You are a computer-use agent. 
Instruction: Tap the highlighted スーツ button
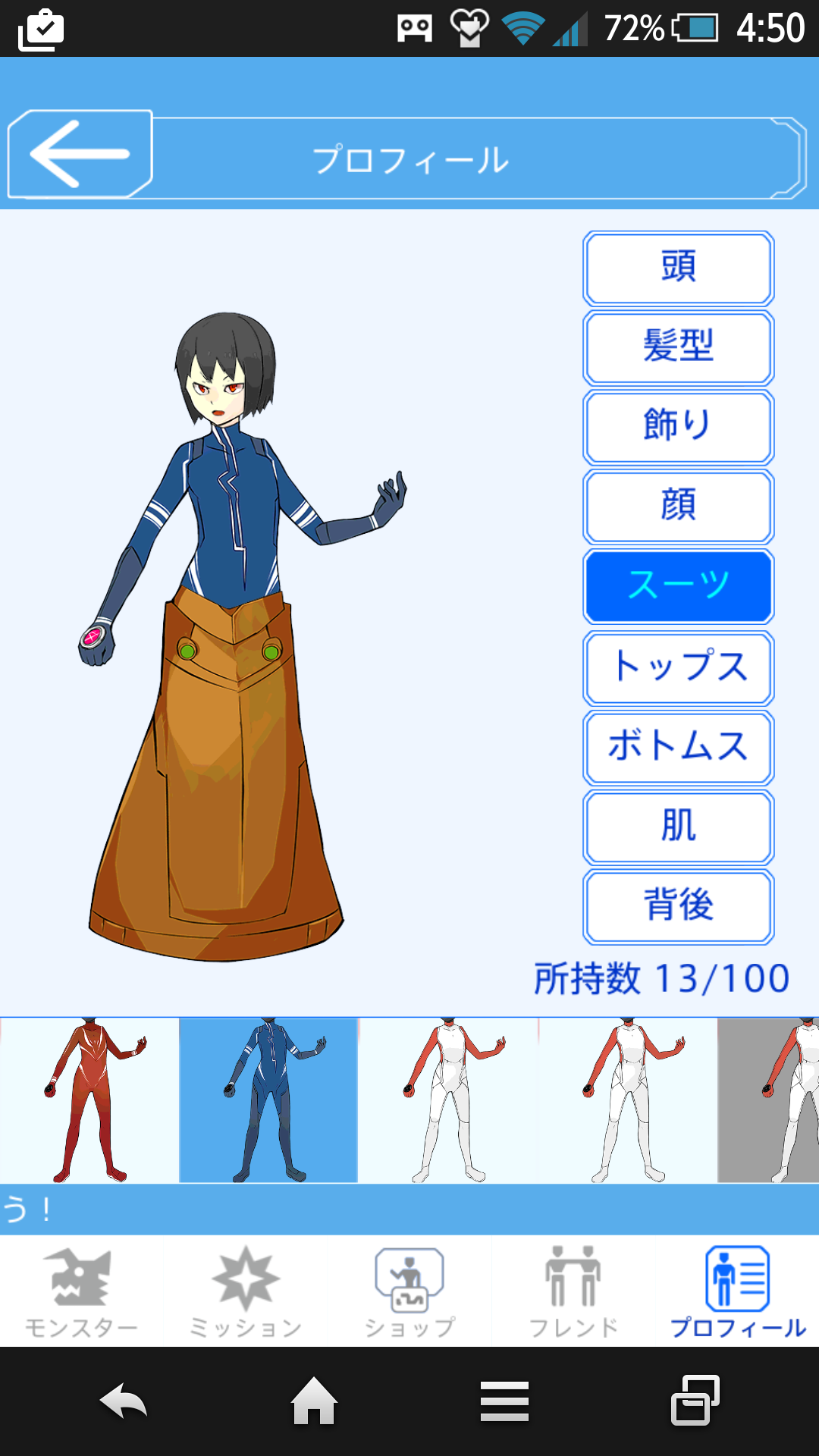[x=678, y=586]
